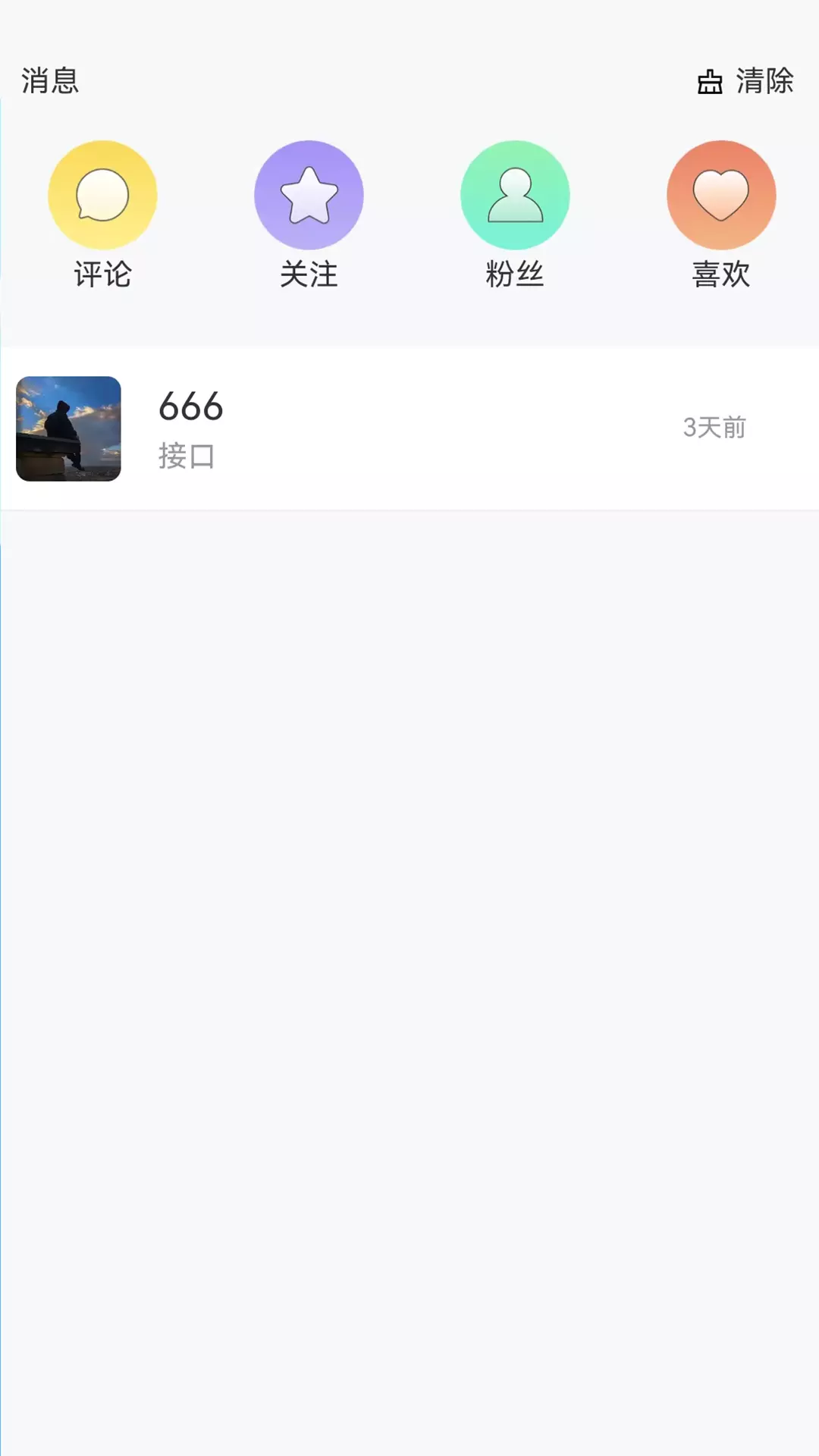Open the 关注 following section
Viewport: 819px width, 1456px height.
309,215
